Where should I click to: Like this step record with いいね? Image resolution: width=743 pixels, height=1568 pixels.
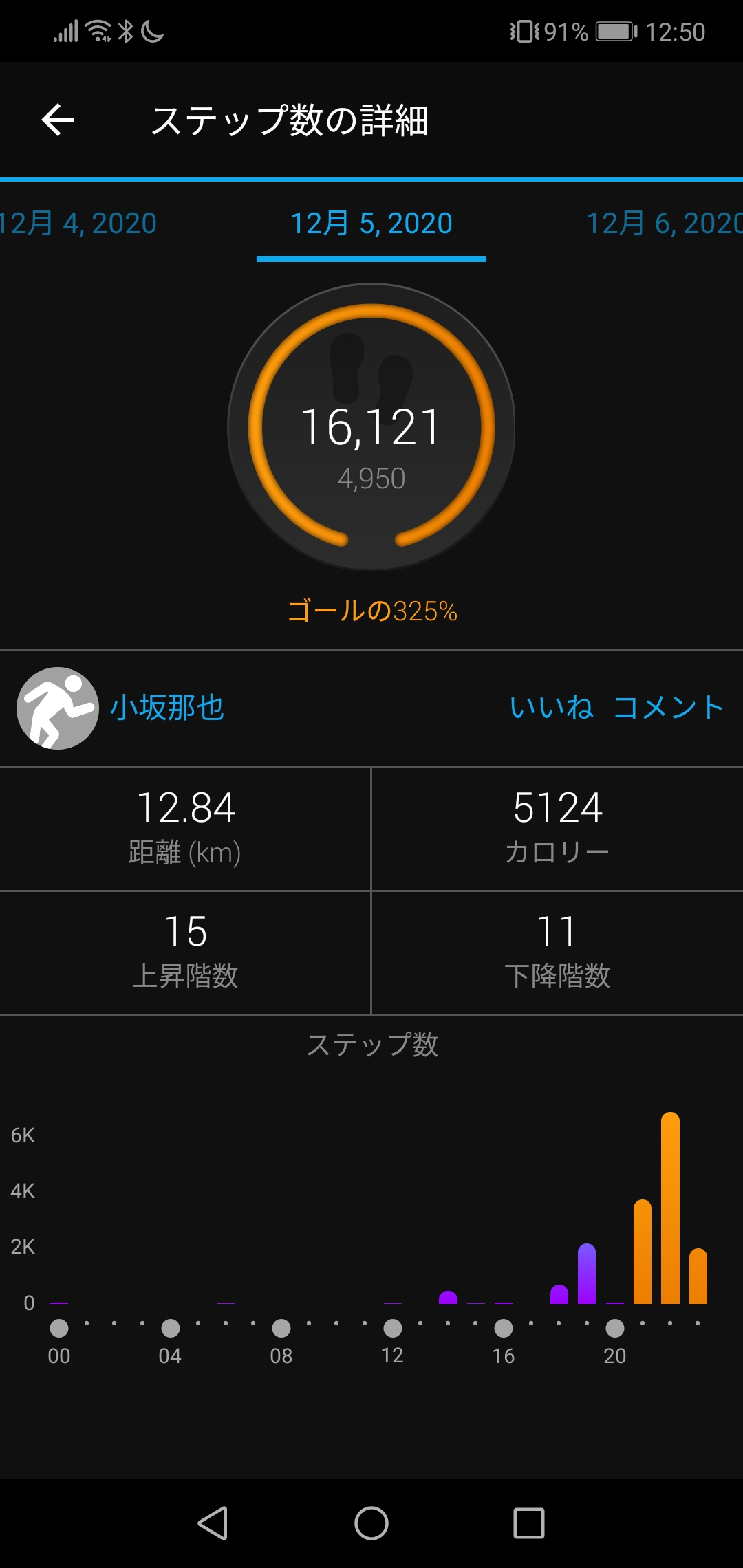click(x=551, y=708)
